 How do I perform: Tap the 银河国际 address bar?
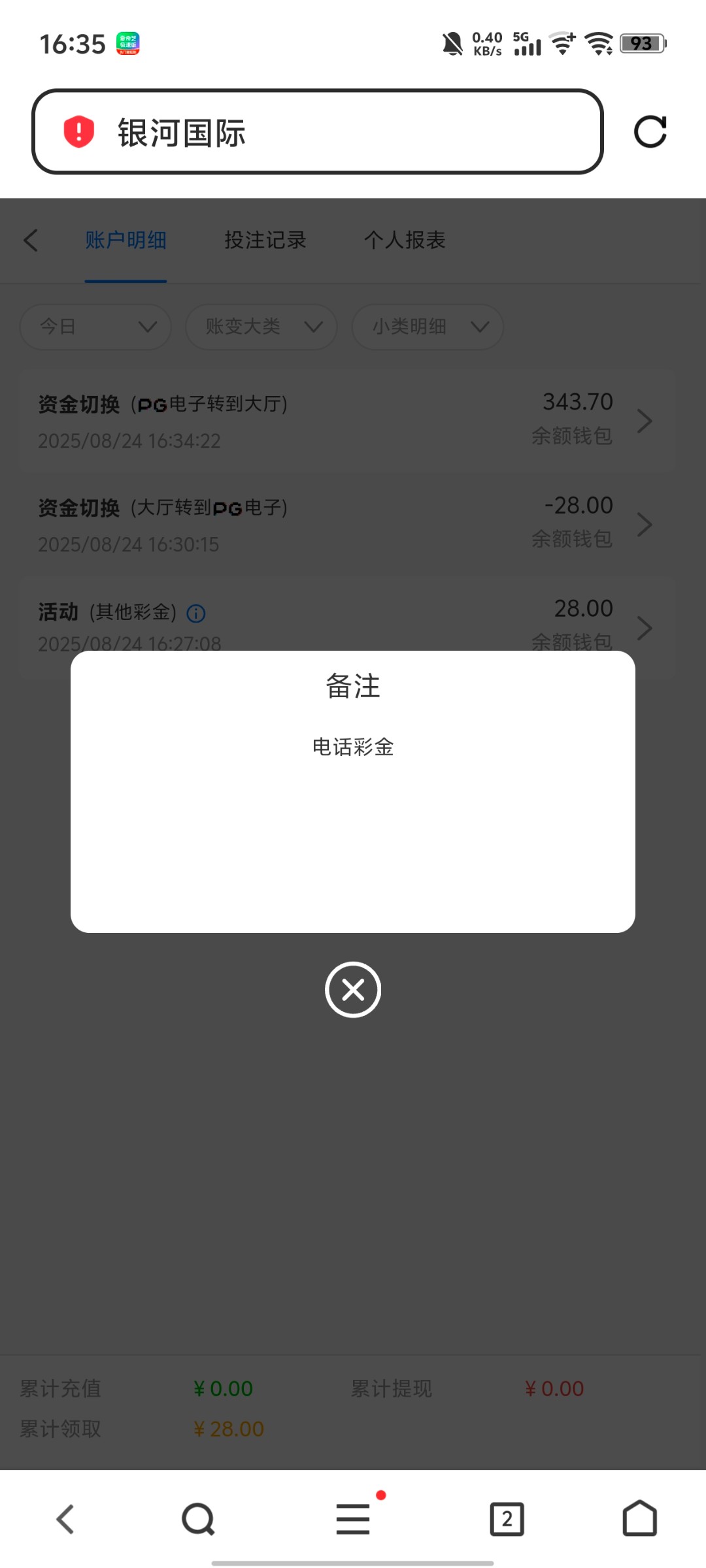(x=318, y=132)
